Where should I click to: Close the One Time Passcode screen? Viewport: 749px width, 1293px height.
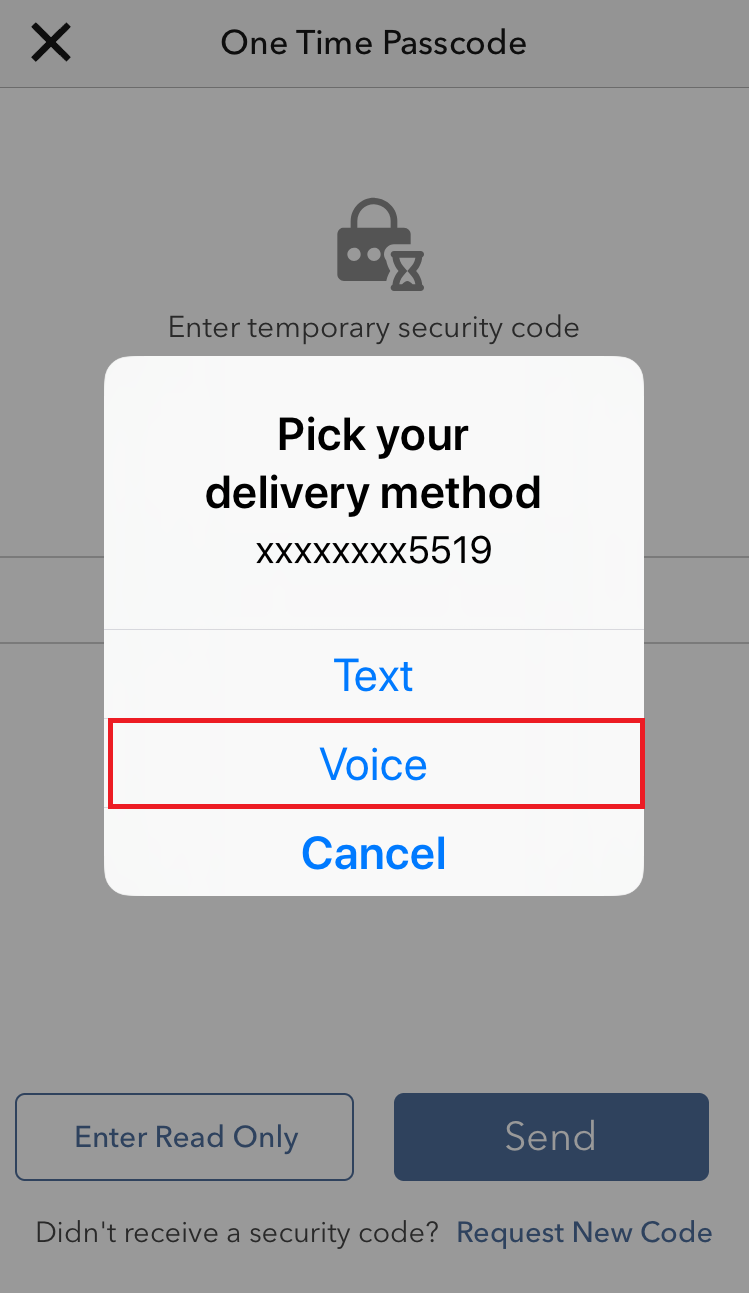[51, 43]
